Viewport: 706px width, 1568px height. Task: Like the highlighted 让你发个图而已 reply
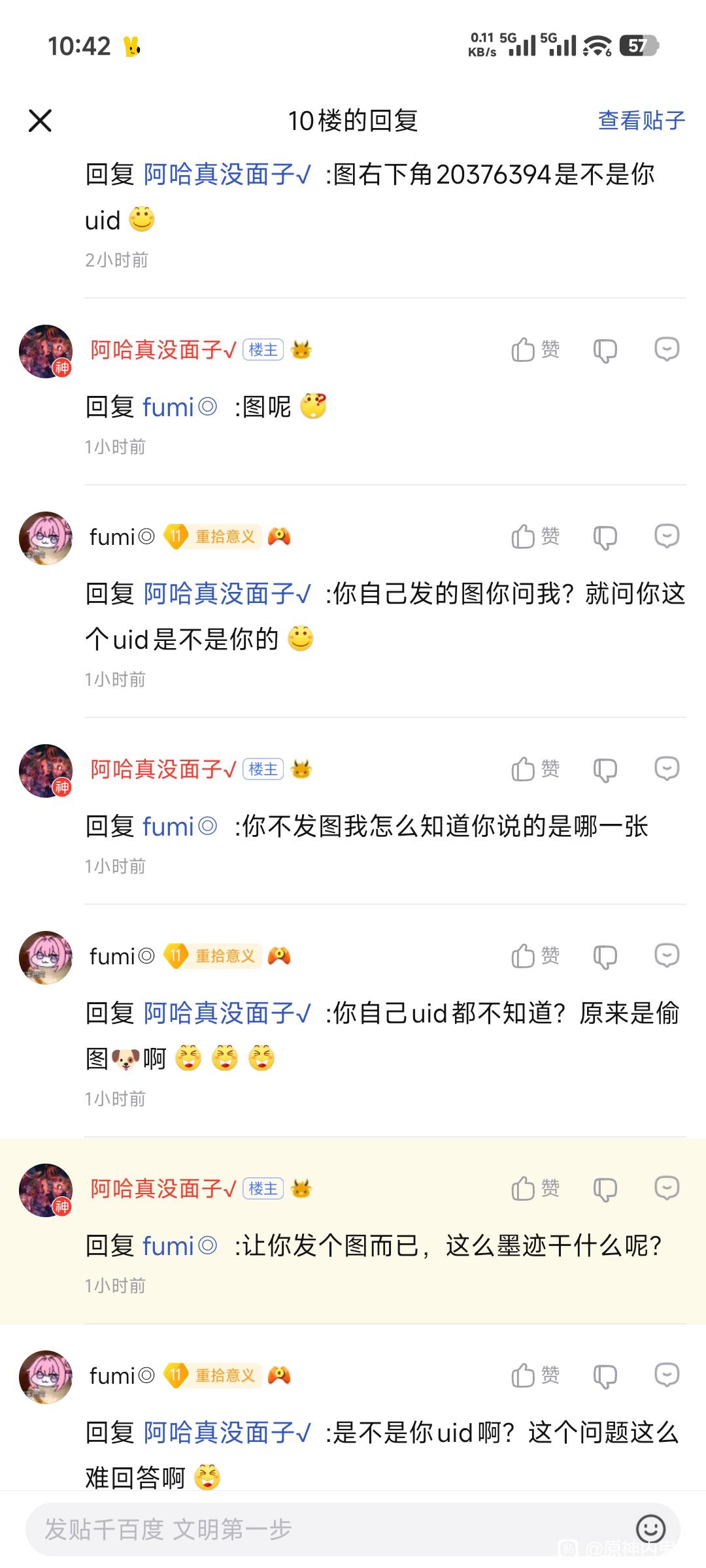pyautogui.click(x=535, y=1189)
